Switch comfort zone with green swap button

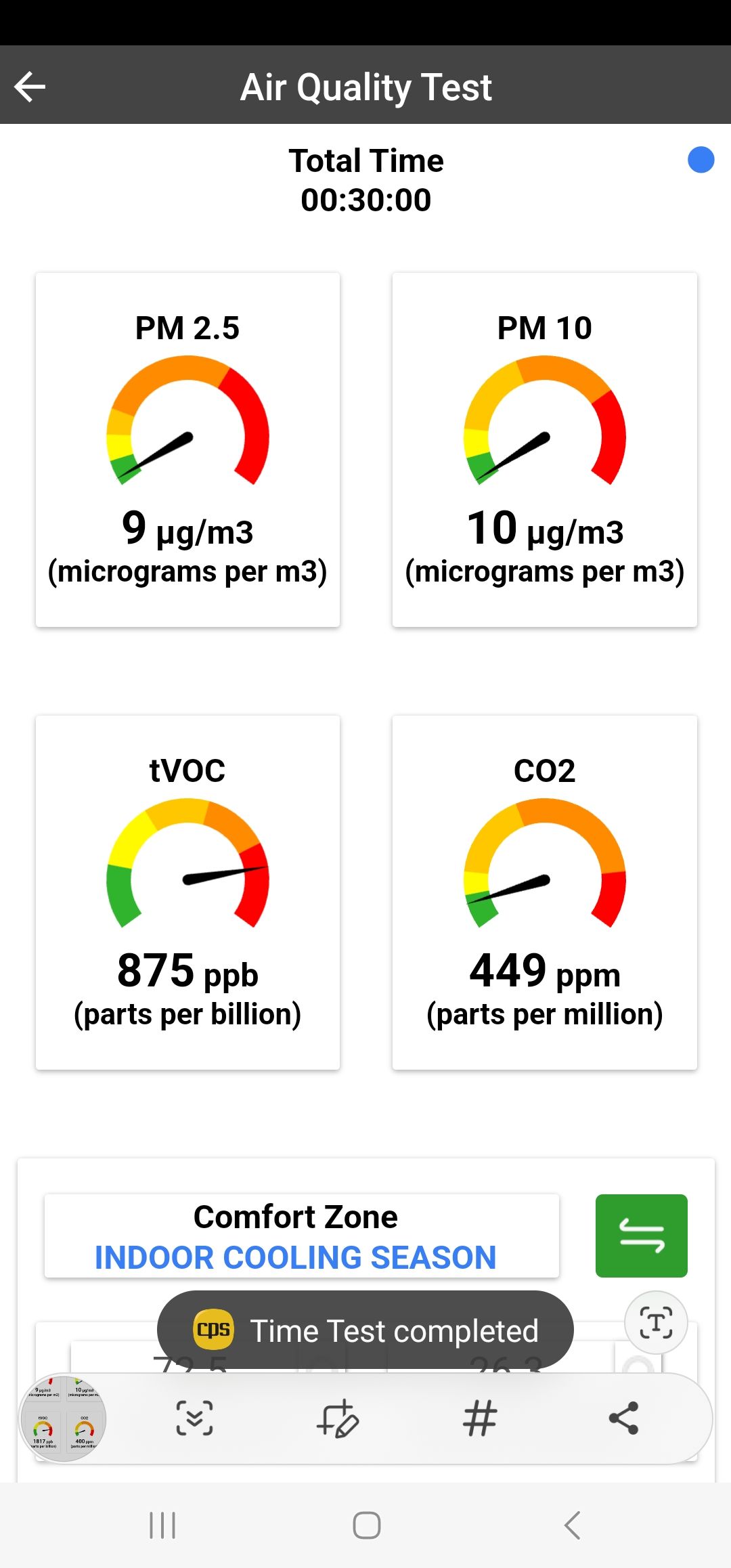coord(641,1236)
